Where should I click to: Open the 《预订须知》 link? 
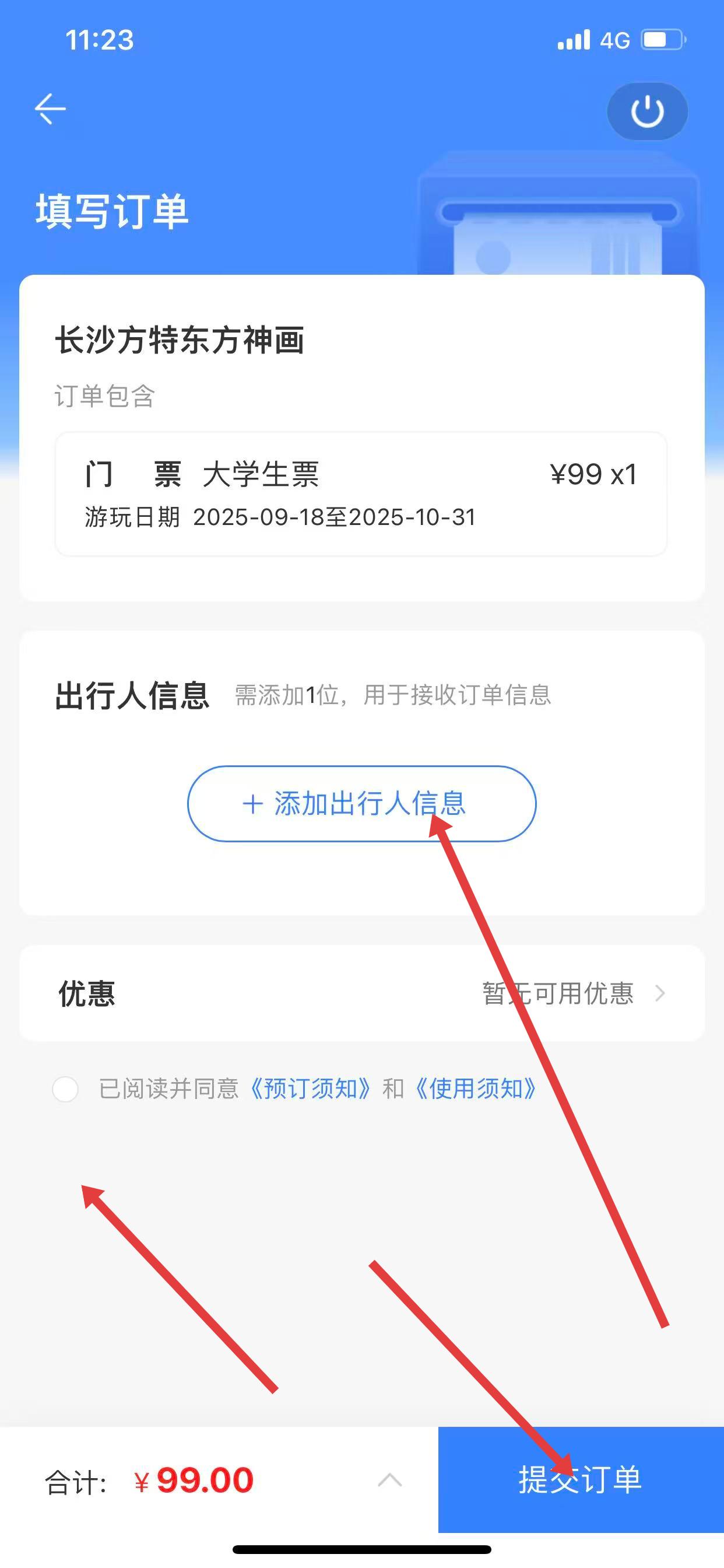[310, 1089]
